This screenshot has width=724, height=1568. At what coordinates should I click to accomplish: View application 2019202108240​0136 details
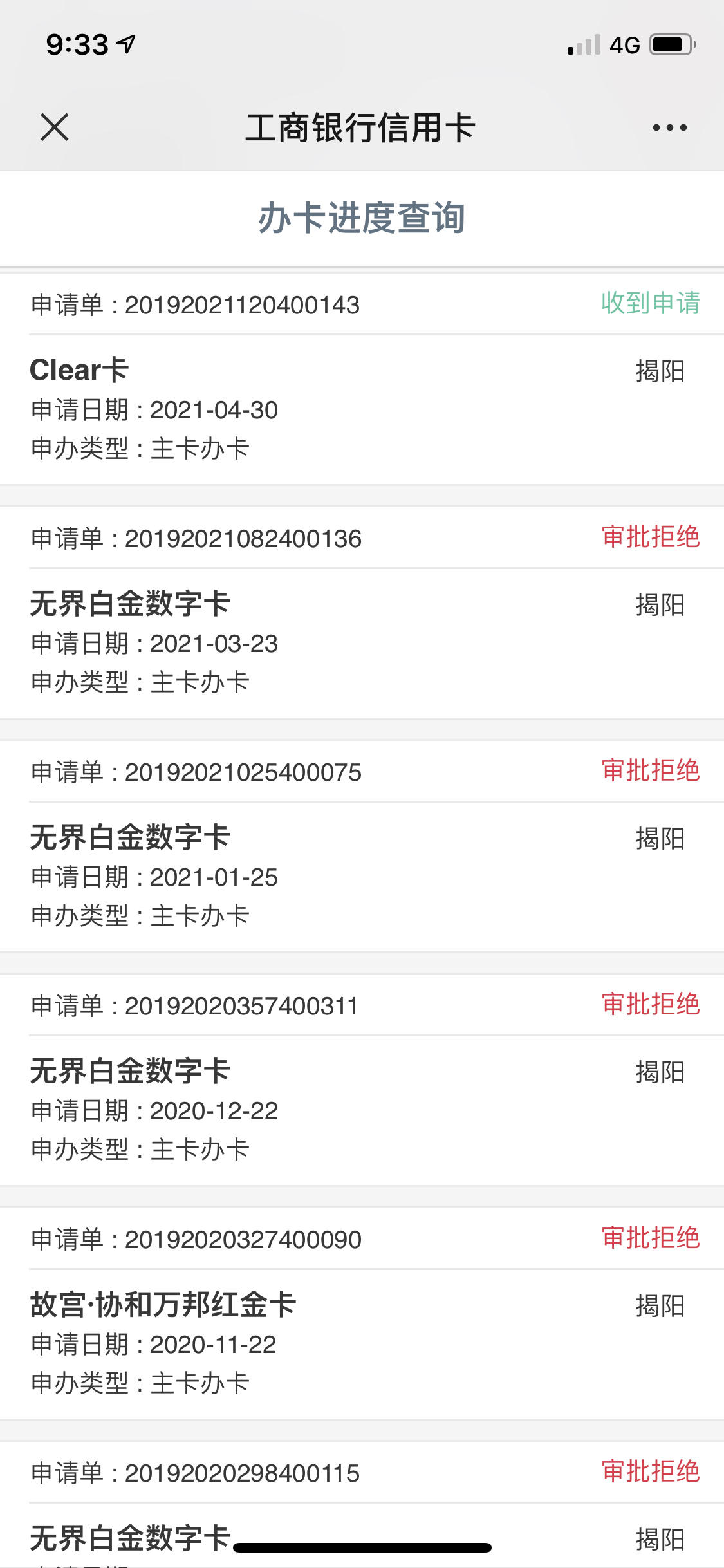[x=362, y=613]
